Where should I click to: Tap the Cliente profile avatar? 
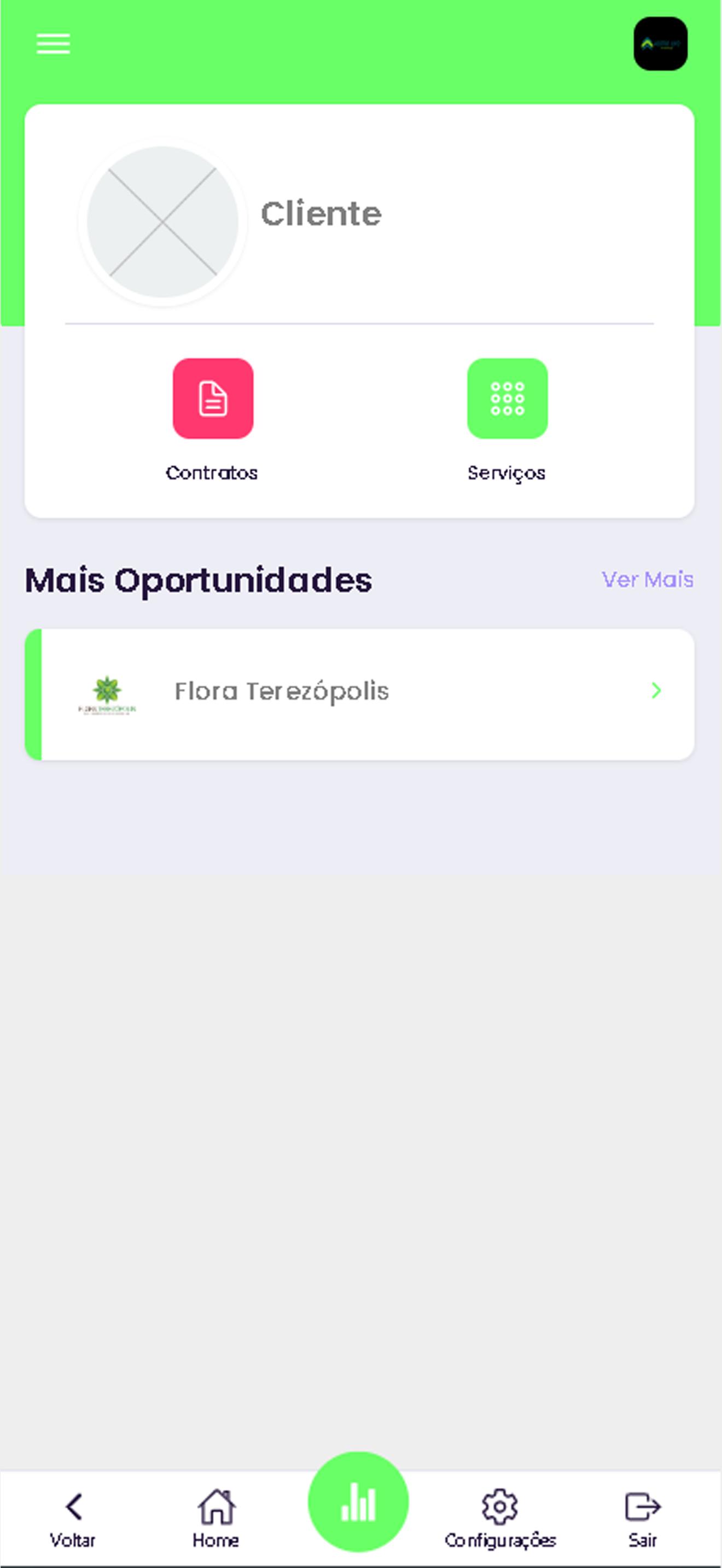tap(162, 221)
